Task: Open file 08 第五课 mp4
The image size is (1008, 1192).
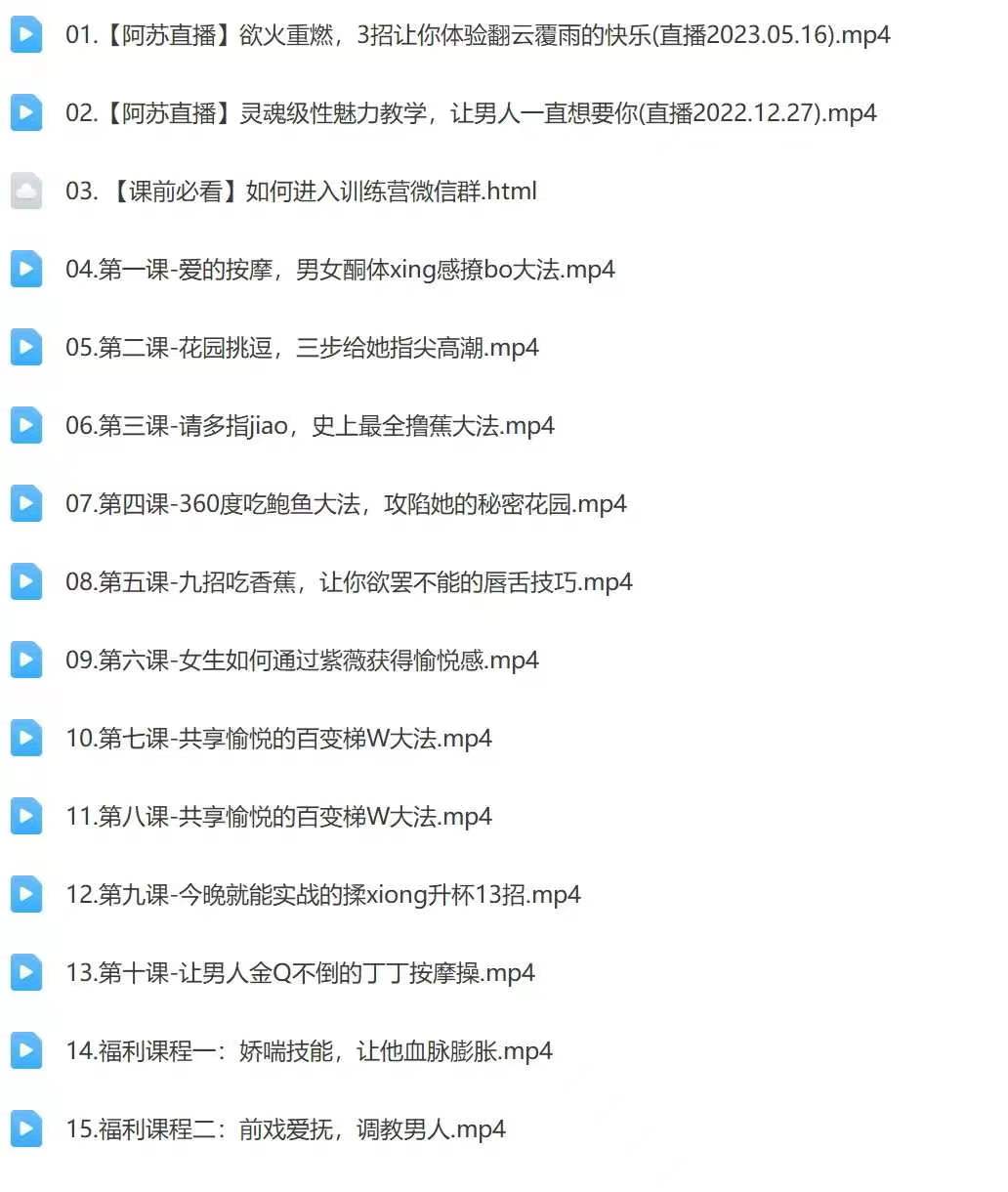Action: click(x=349, y=582)
